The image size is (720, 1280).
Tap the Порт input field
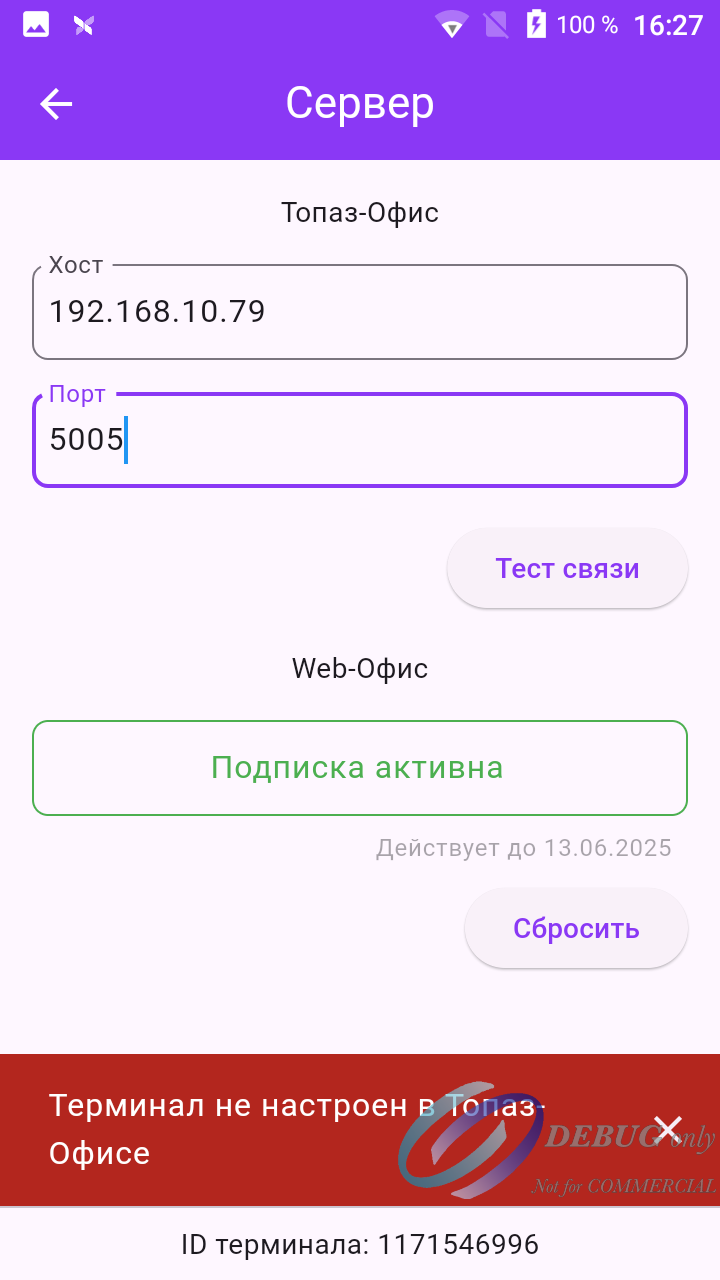360,440
